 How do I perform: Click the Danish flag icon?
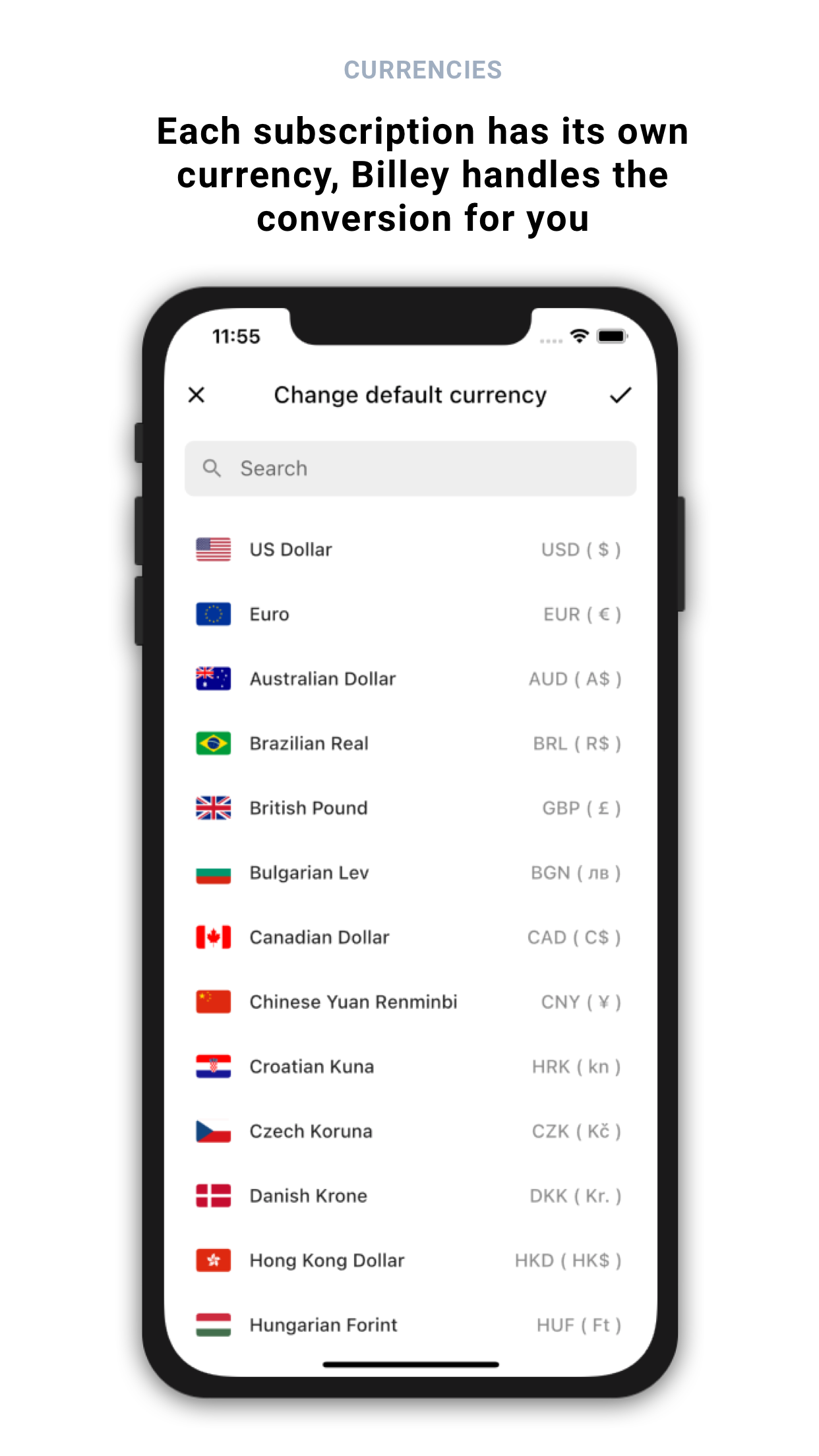click(213, 1196)
